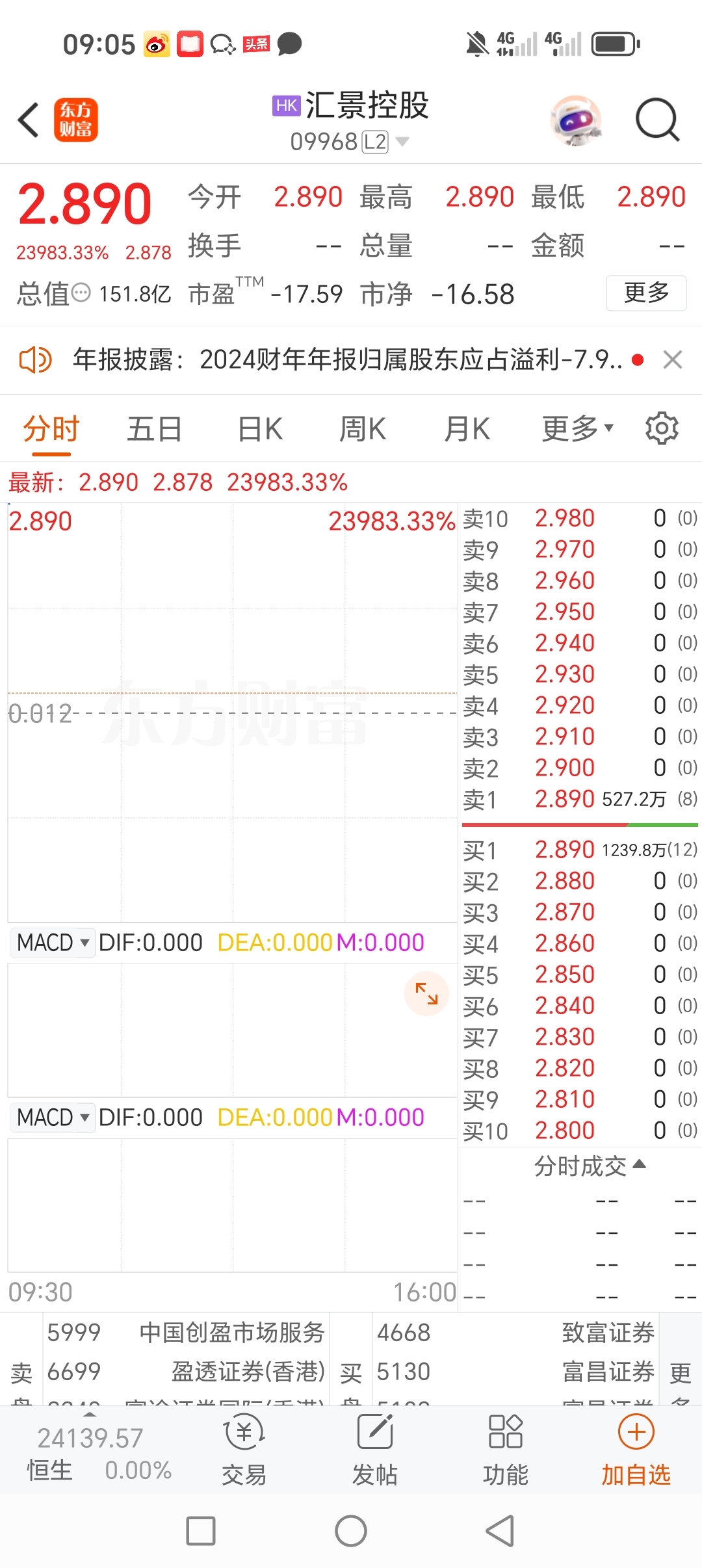Switch to the 月K chart tab
Viewport: 702px width, 1568px height.
(467, 429)
